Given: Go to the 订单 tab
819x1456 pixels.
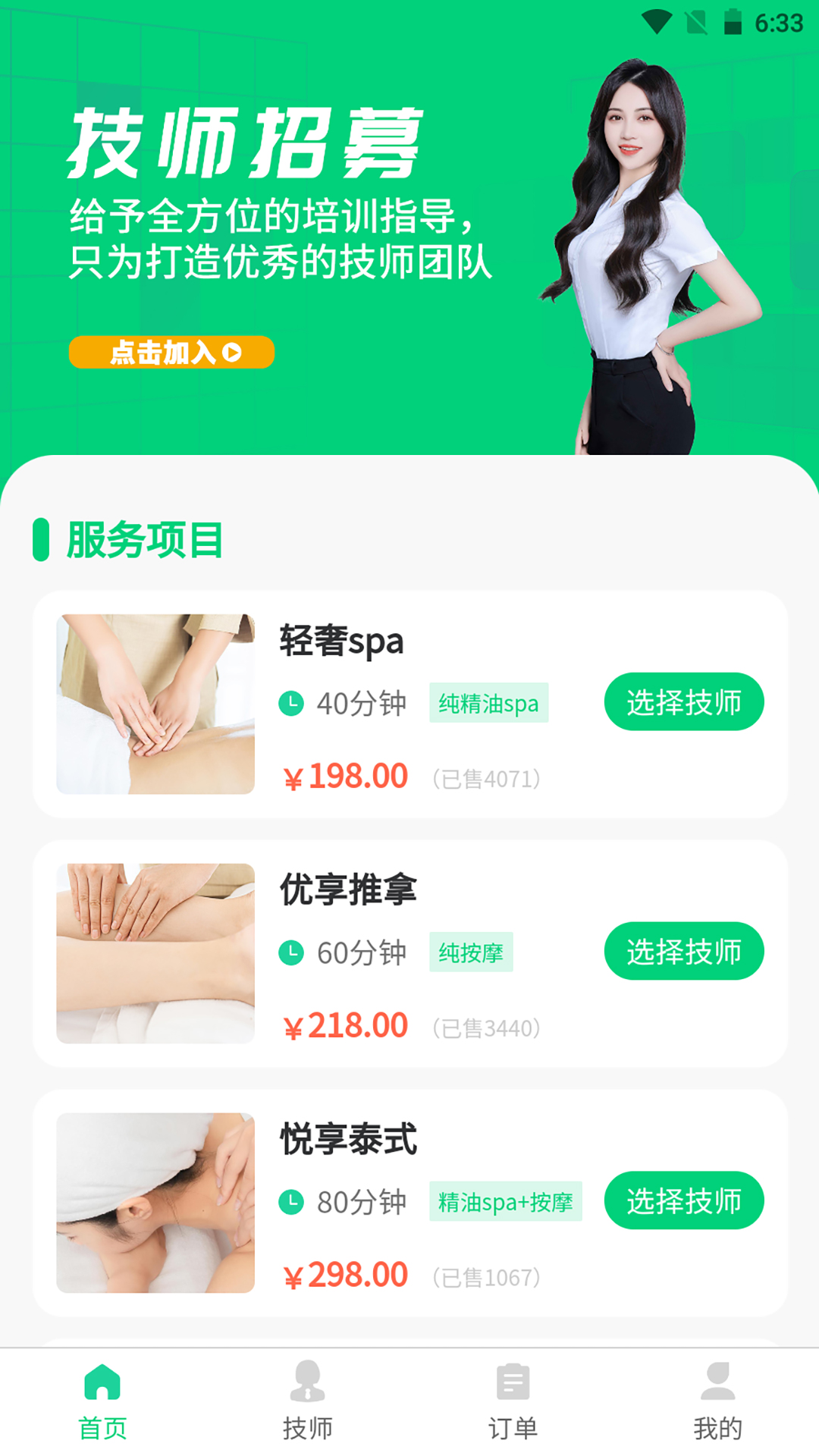Looking at the screenshot, I should click(512, 1402).
